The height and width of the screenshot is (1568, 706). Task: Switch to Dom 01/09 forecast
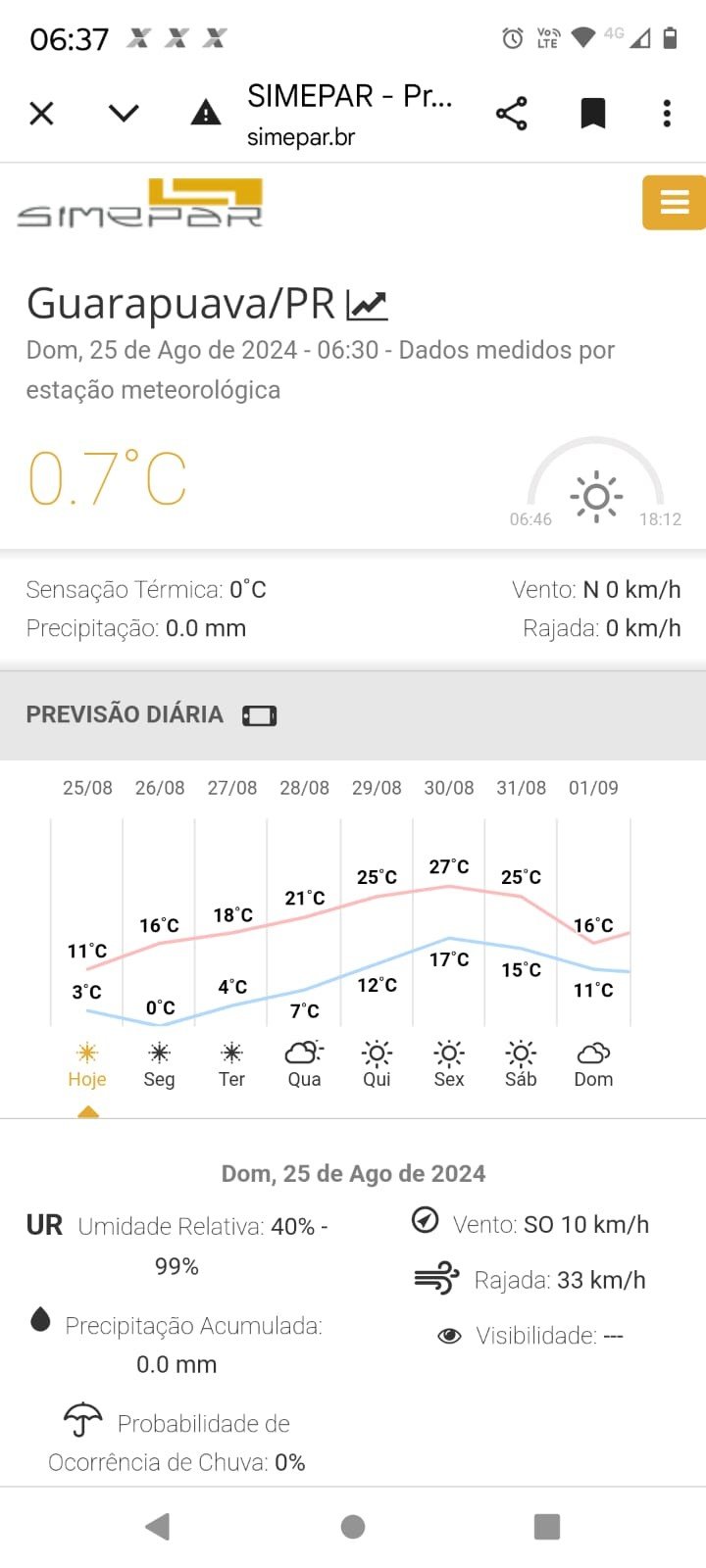593,1064
